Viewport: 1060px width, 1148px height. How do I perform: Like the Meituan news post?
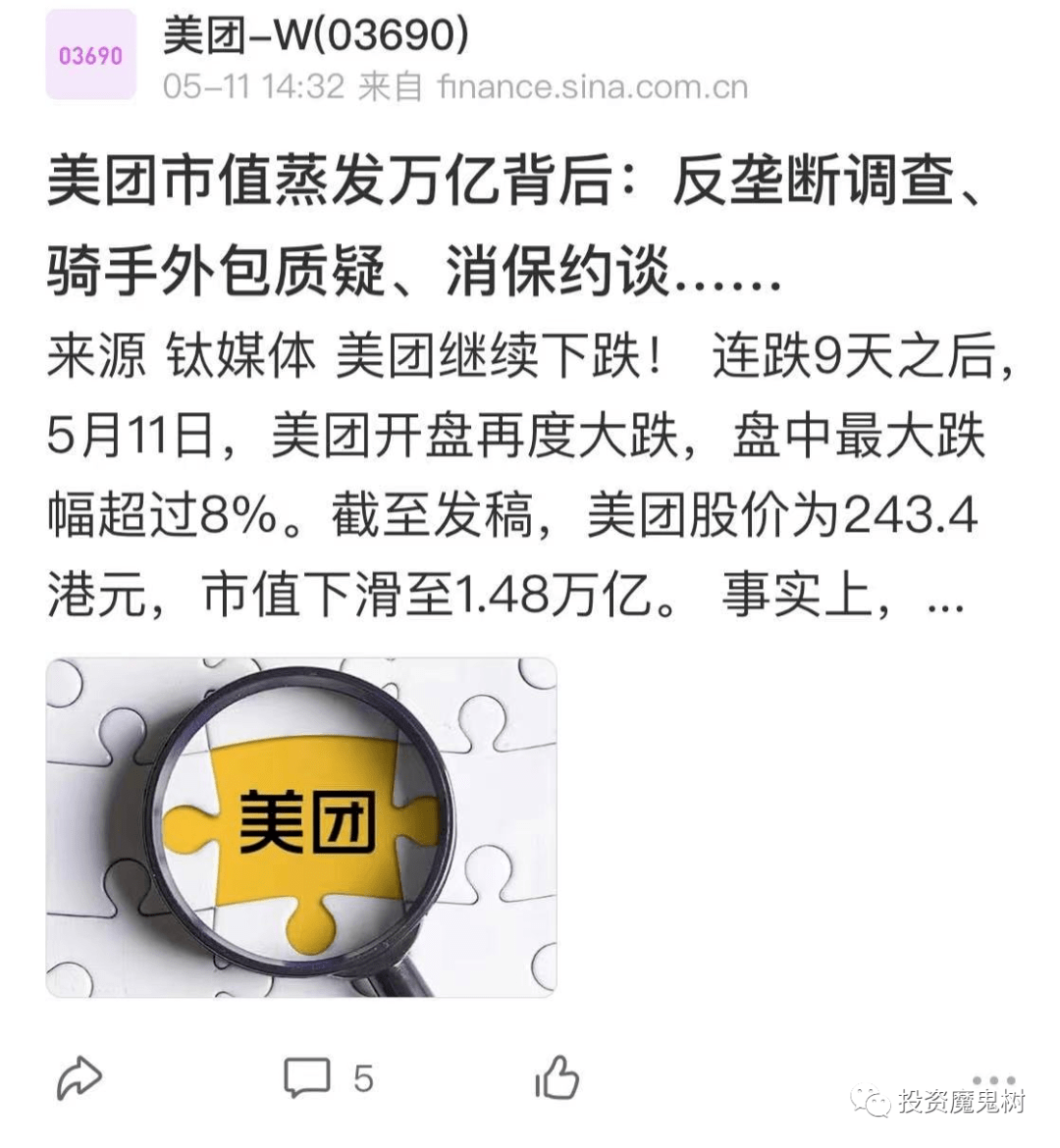point(556,1077)
